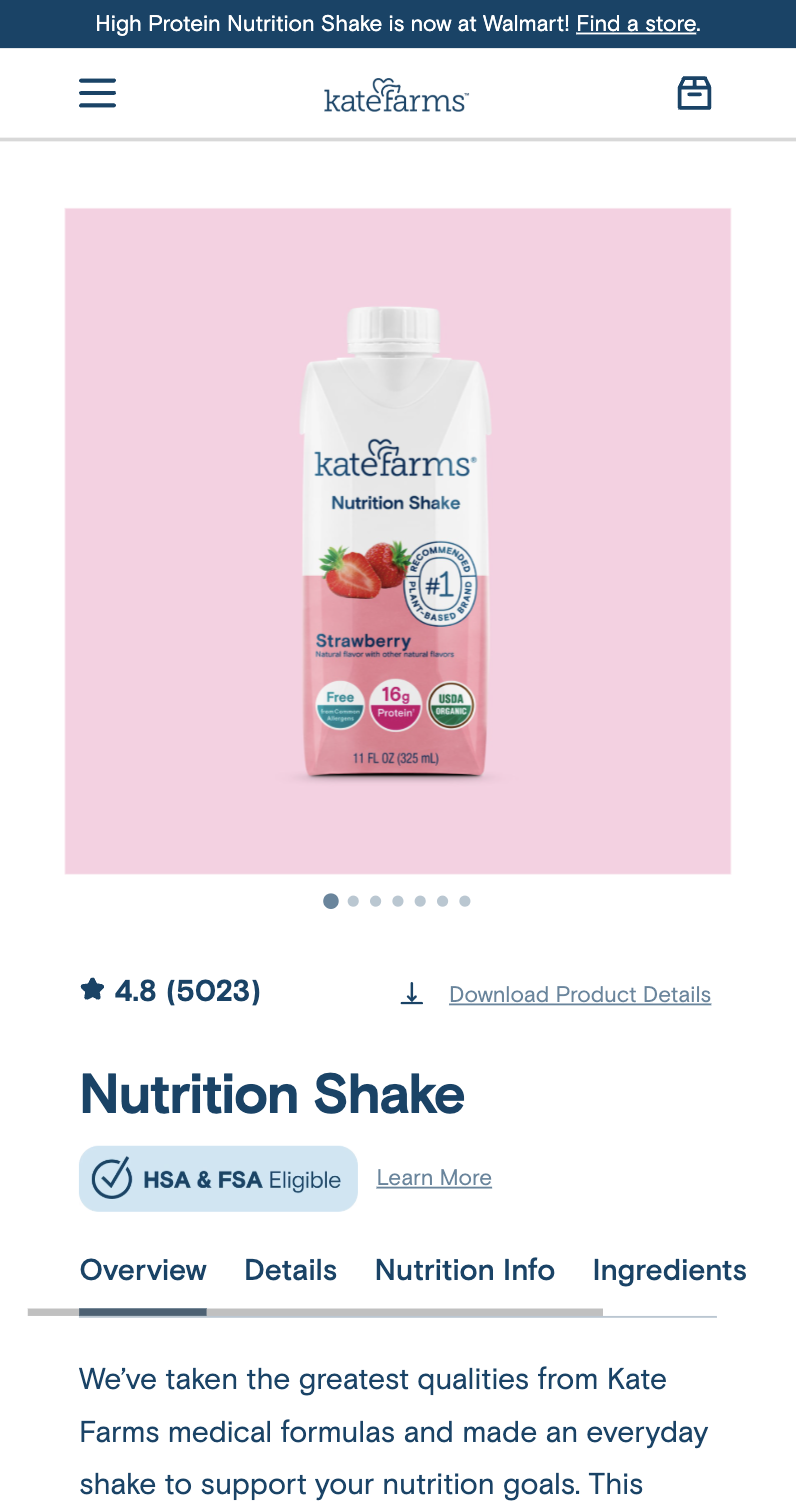This screenshot has height=1510, width=796.
Task: Tap the Find a store link
Action: [636, 23]
